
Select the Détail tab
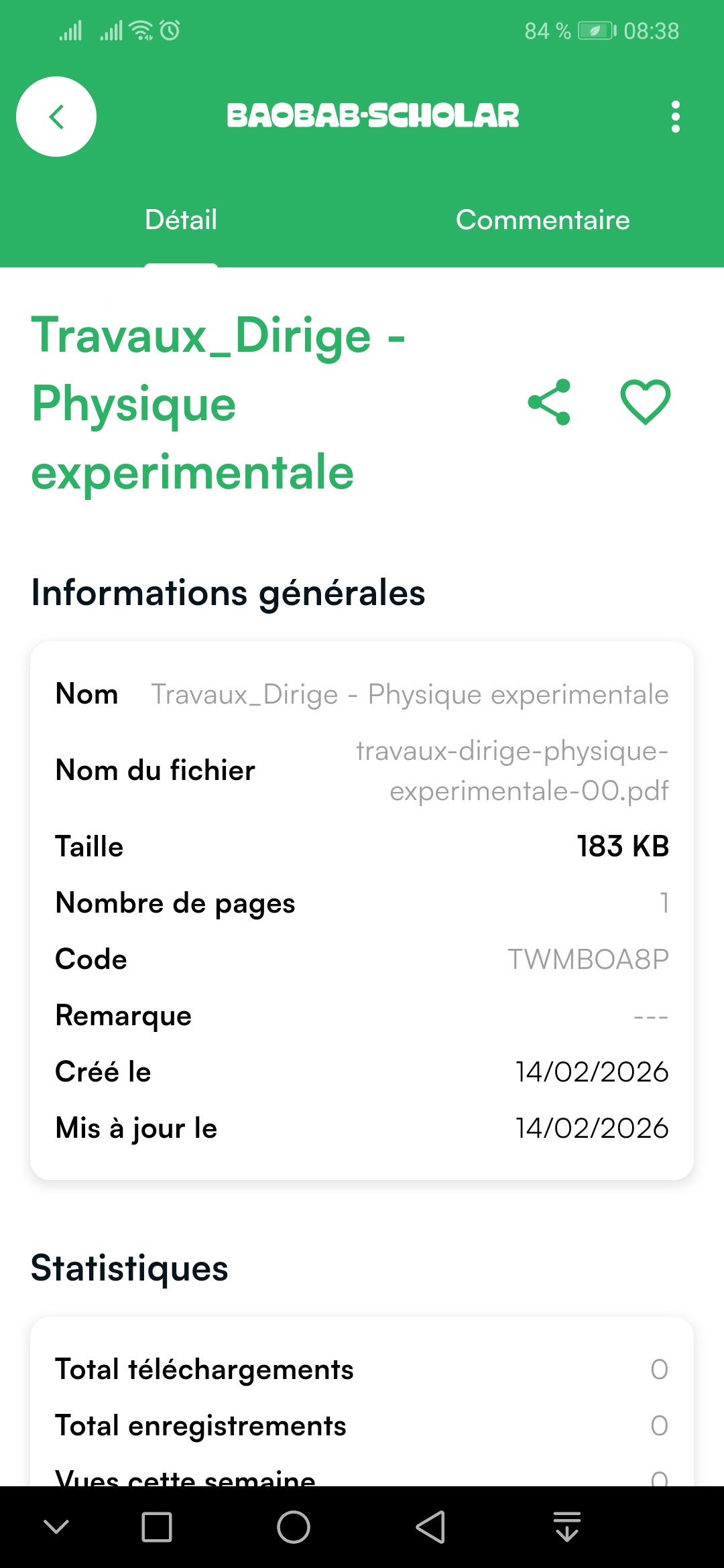pos(181,220)
